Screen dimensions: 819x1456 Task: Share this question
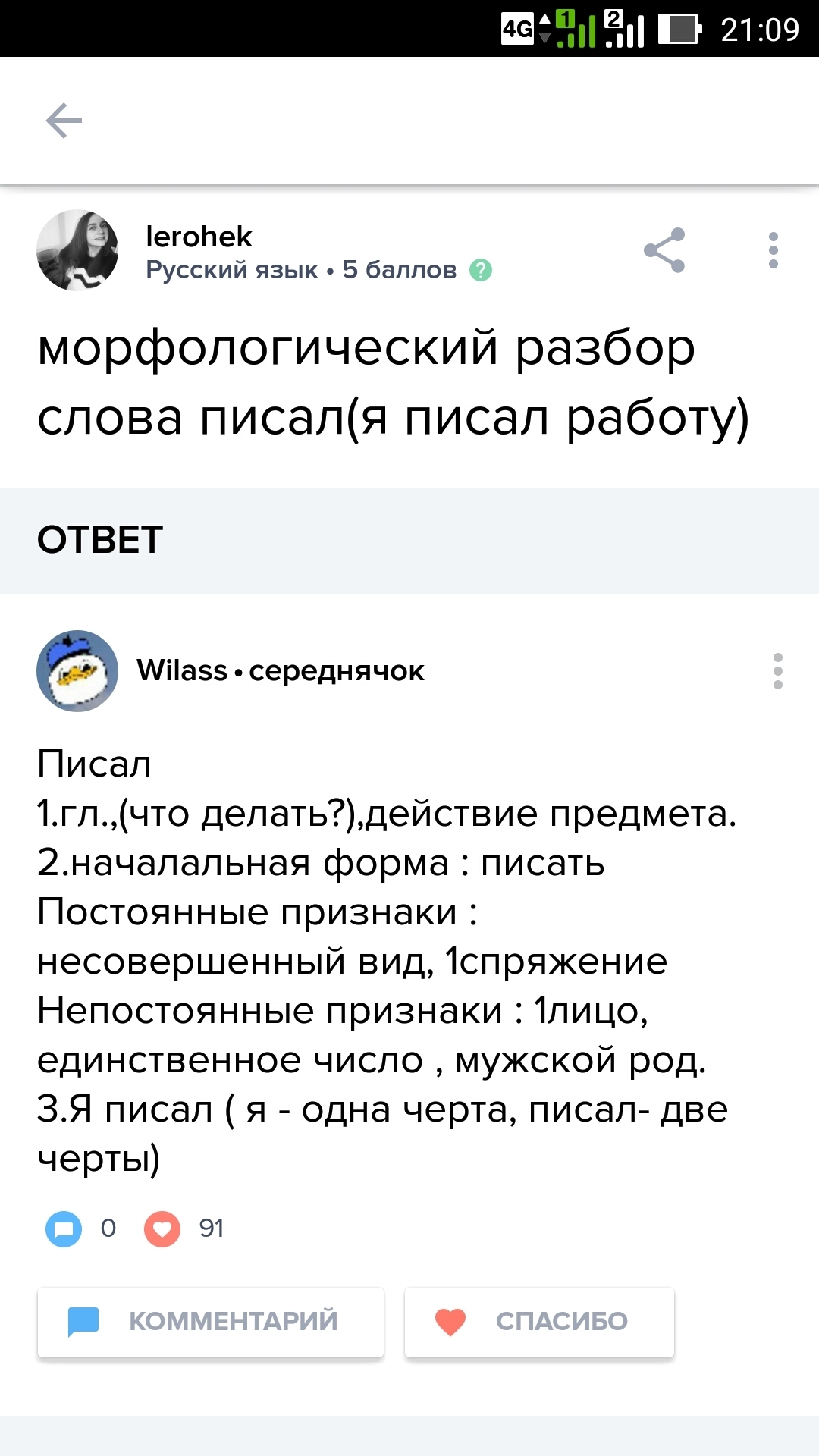(664, 250)
